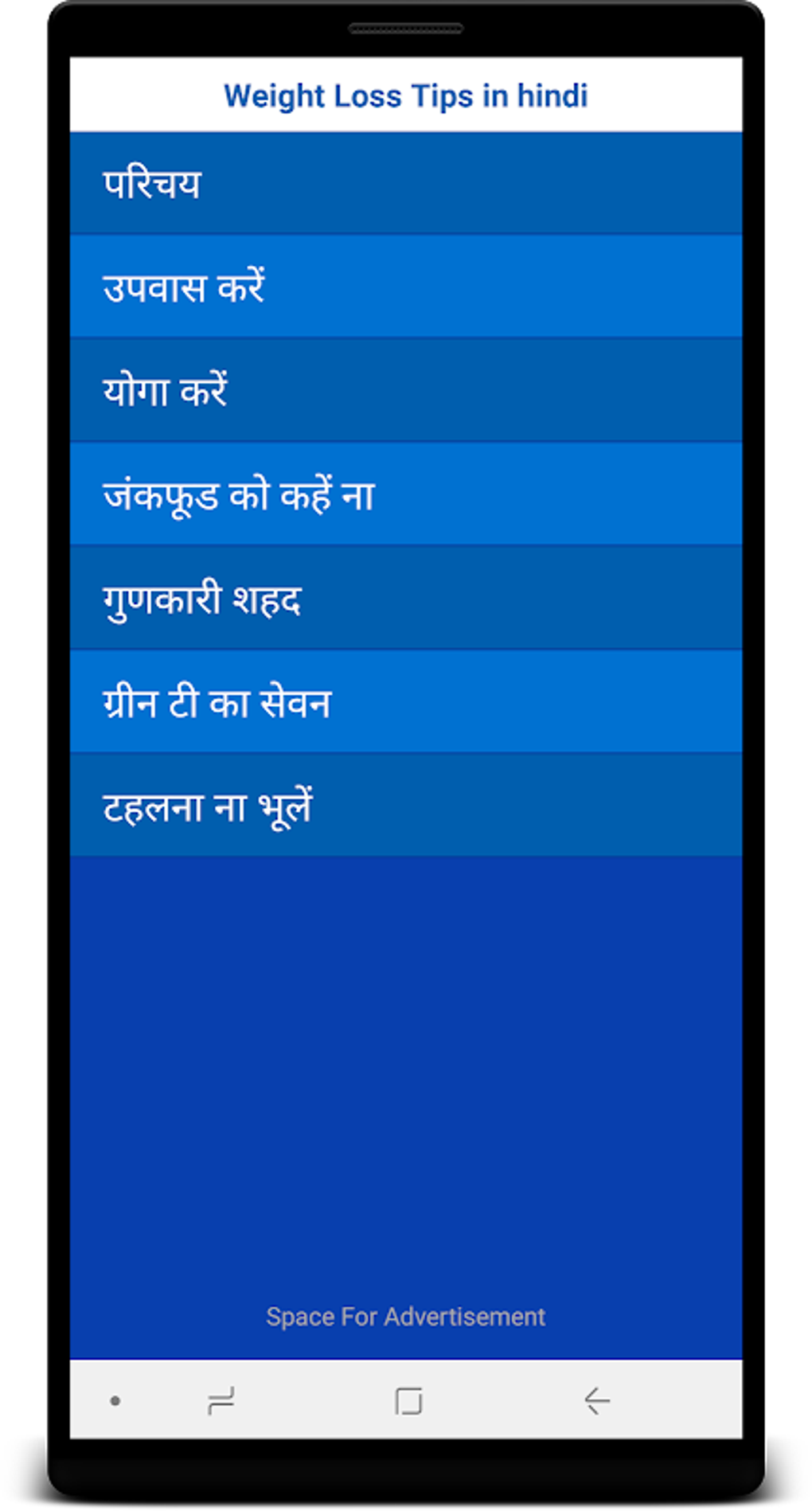Go to the home screen
The height and width of the screenshot is (1511, 812).
408,1400
